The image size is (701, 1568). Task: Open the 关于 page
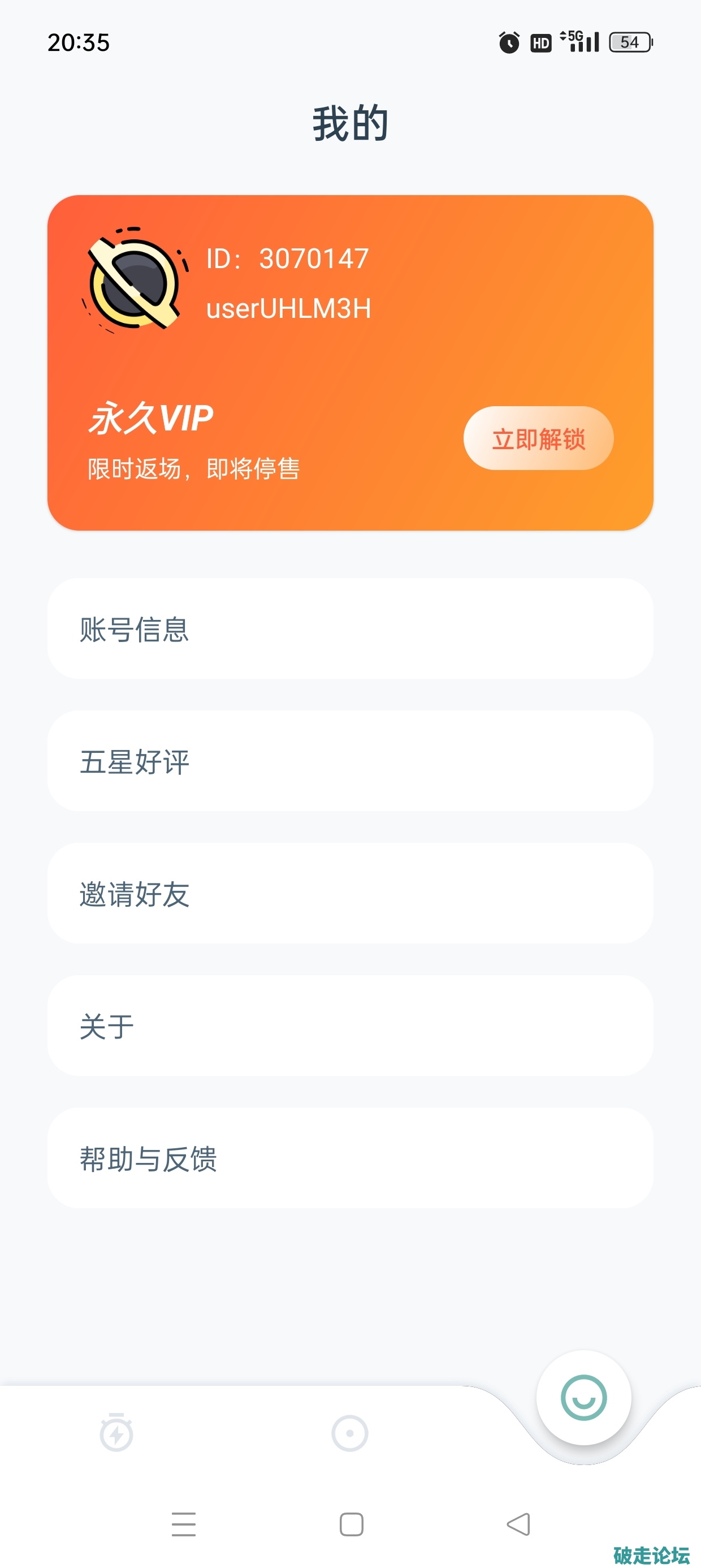350,1026
